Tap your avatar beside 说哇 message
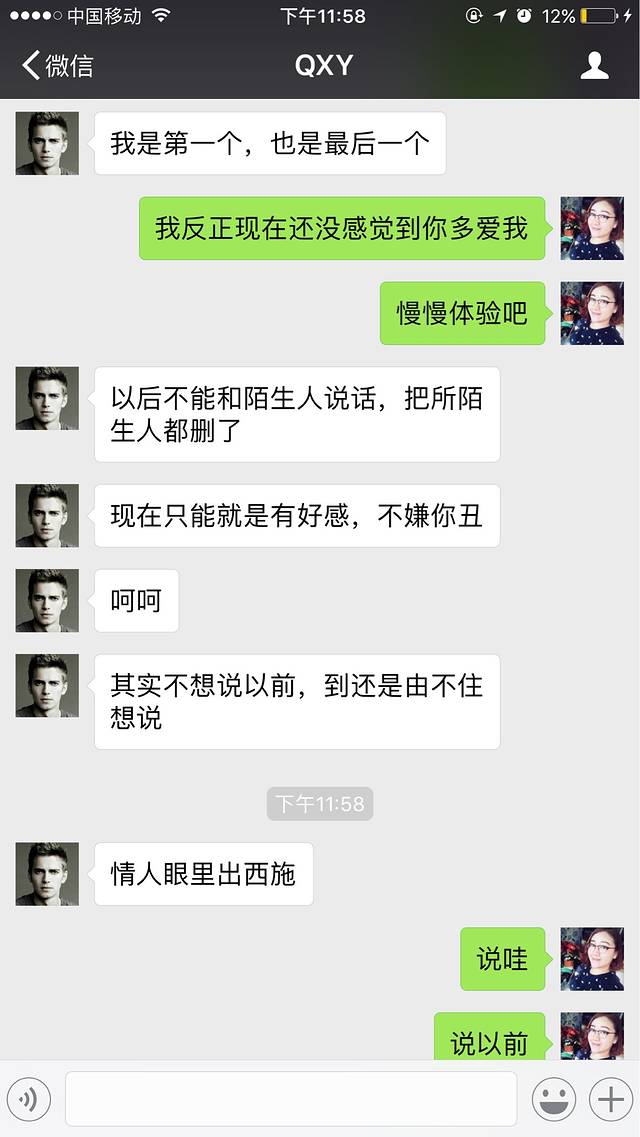 [592, 959]
